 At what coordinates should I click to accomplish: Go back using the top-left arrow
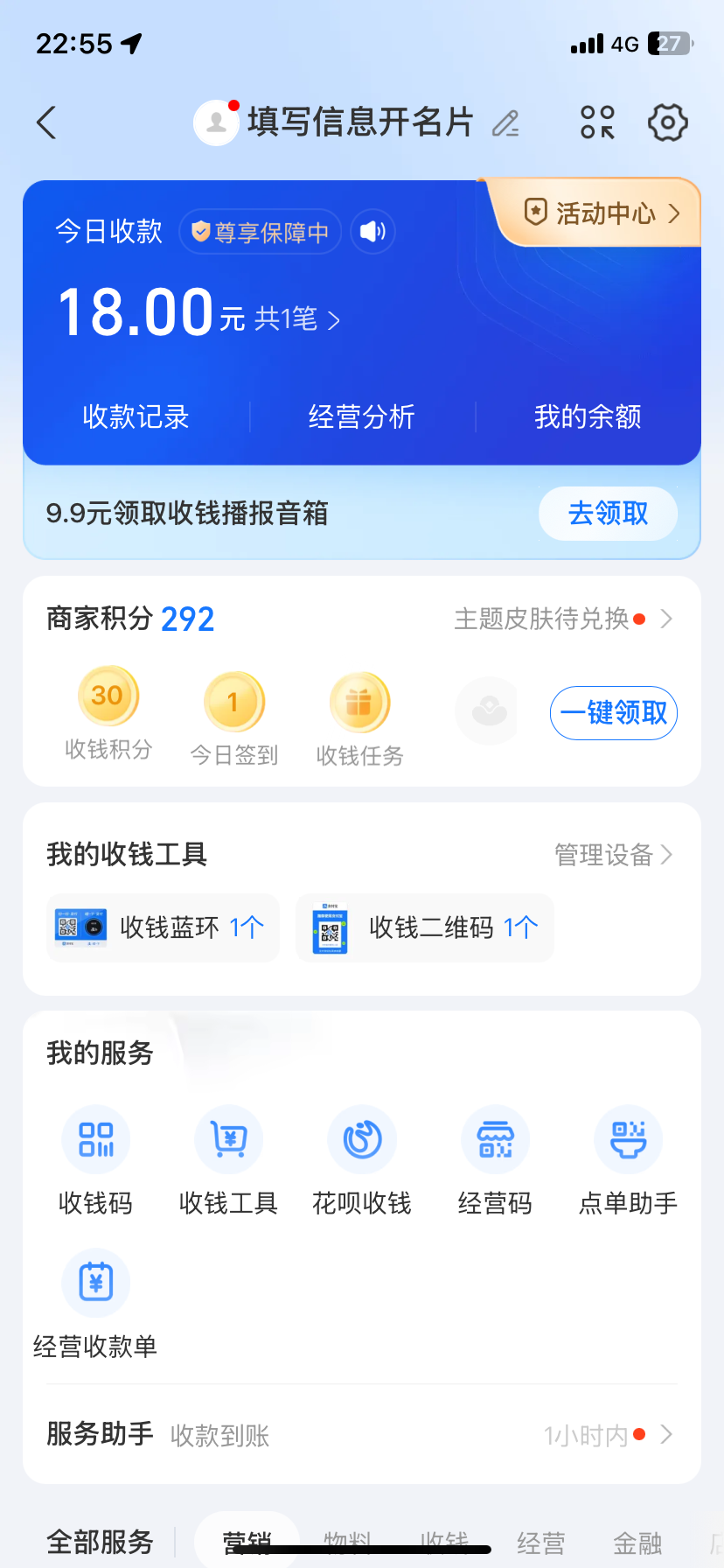(47, 122)
